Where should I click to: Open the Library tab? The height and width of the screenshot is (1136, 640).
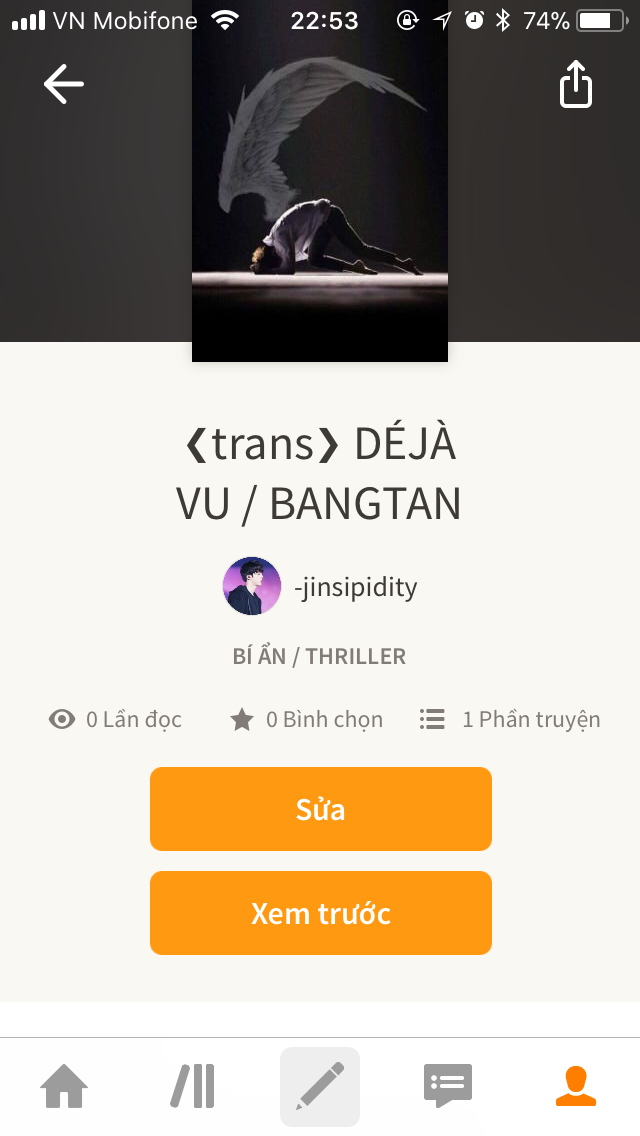tap(192, 1086)
